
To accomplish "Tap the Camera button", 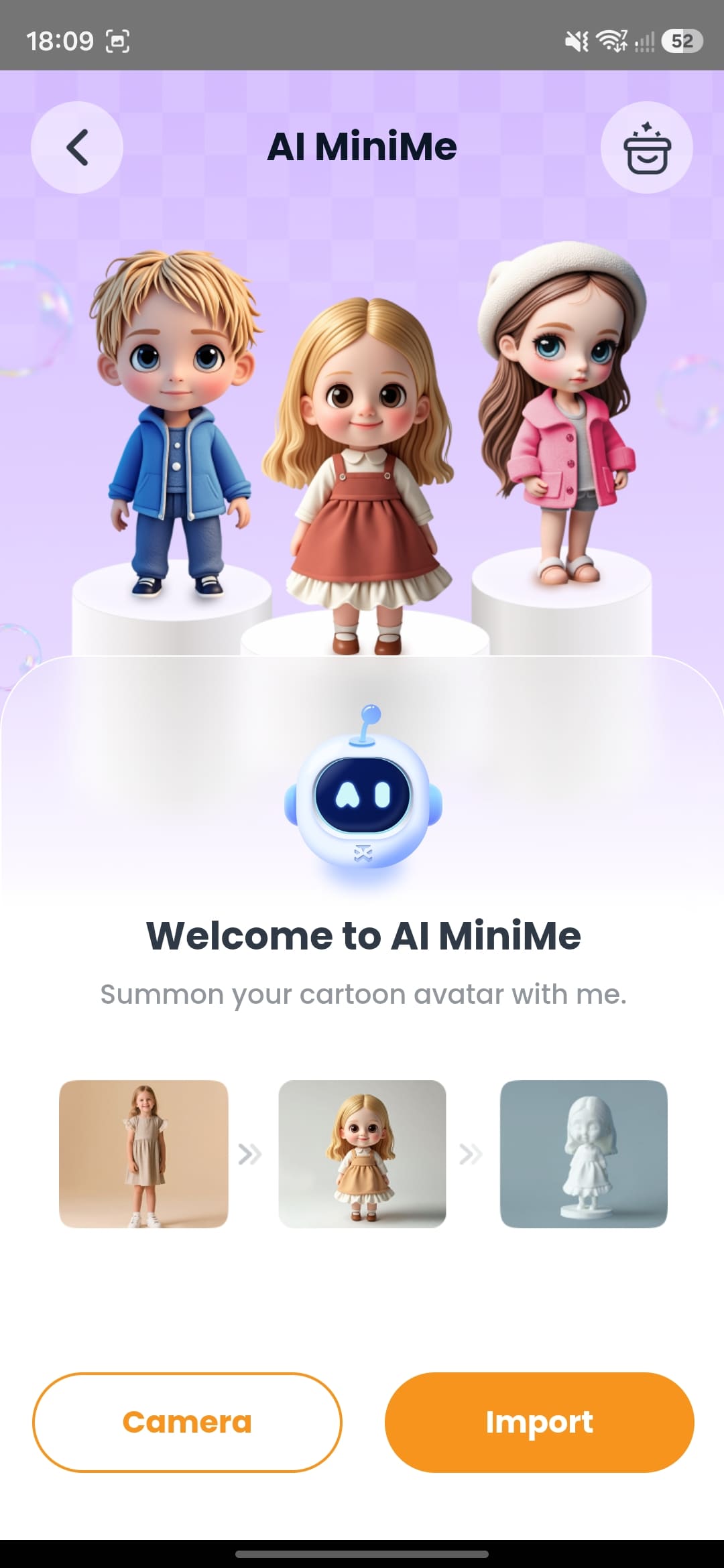I will pyautogui.click(x=187, y=1422).
